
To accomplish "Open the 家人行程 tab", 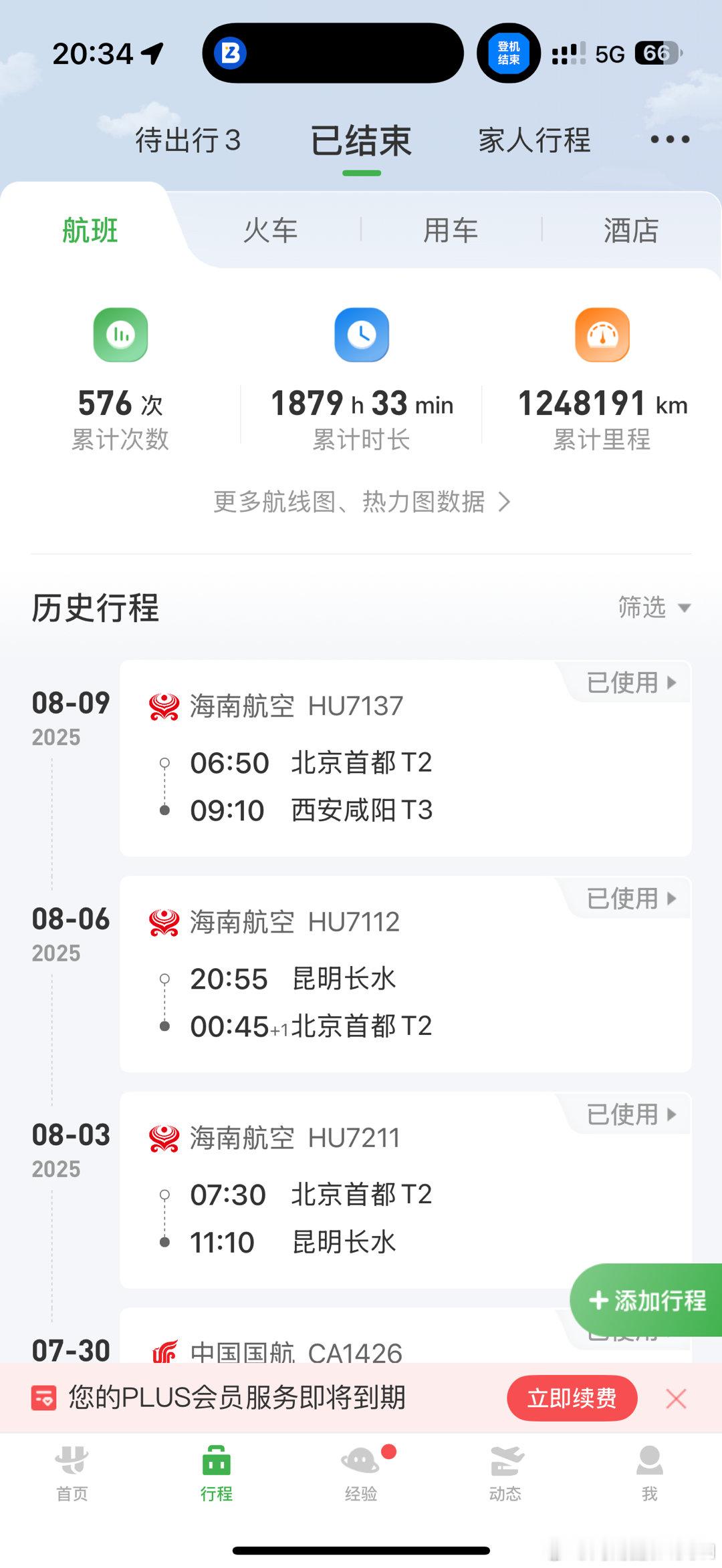I will pos(534,140).
